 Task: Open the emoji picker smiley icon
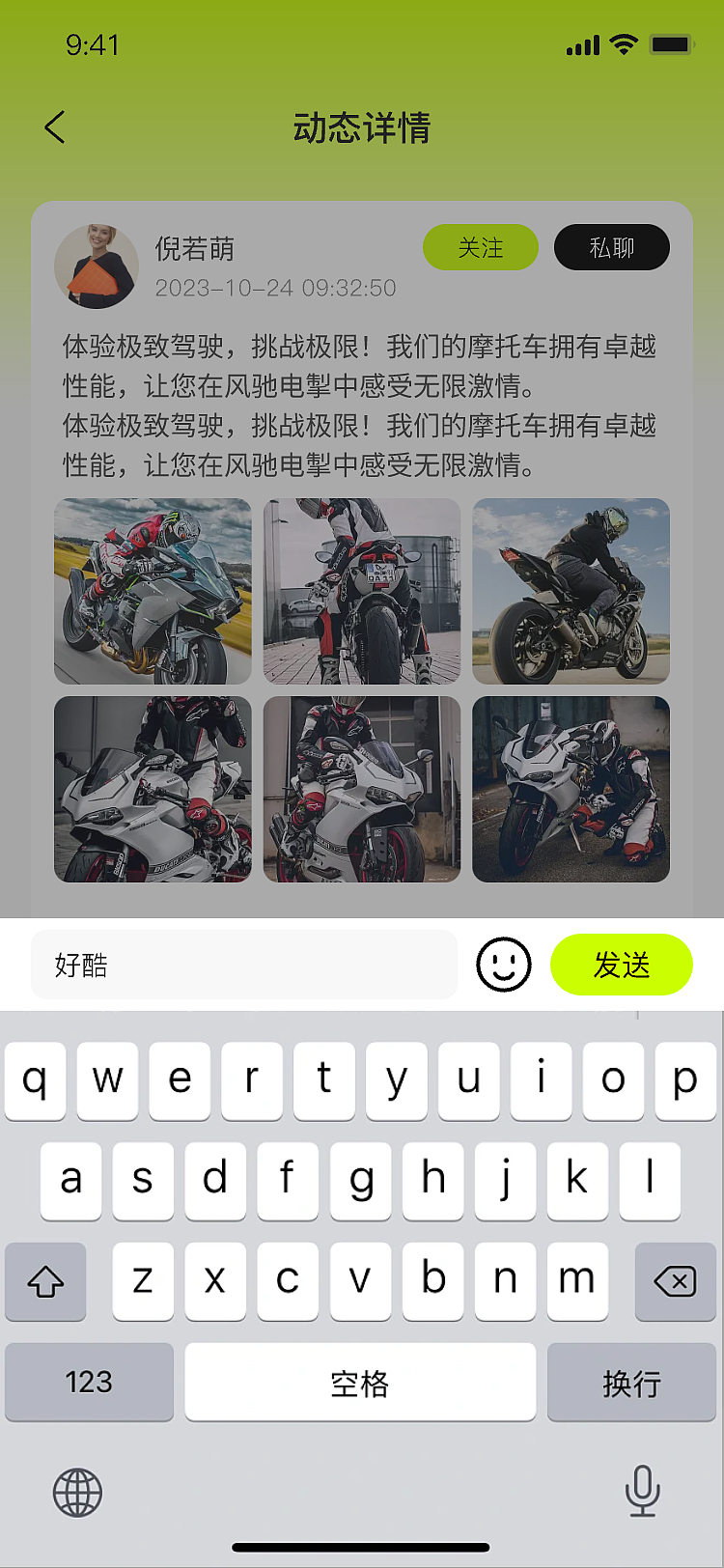tap(500, 964)
